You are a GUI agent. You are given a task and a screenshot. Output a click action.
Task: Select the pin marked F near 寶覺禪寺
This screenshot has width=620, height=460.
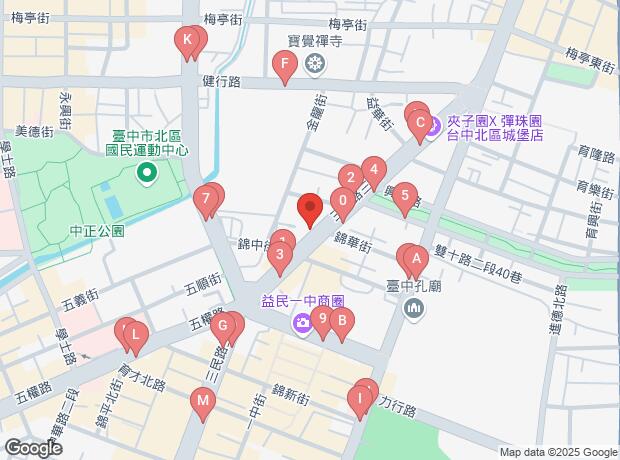click(285, 68)
